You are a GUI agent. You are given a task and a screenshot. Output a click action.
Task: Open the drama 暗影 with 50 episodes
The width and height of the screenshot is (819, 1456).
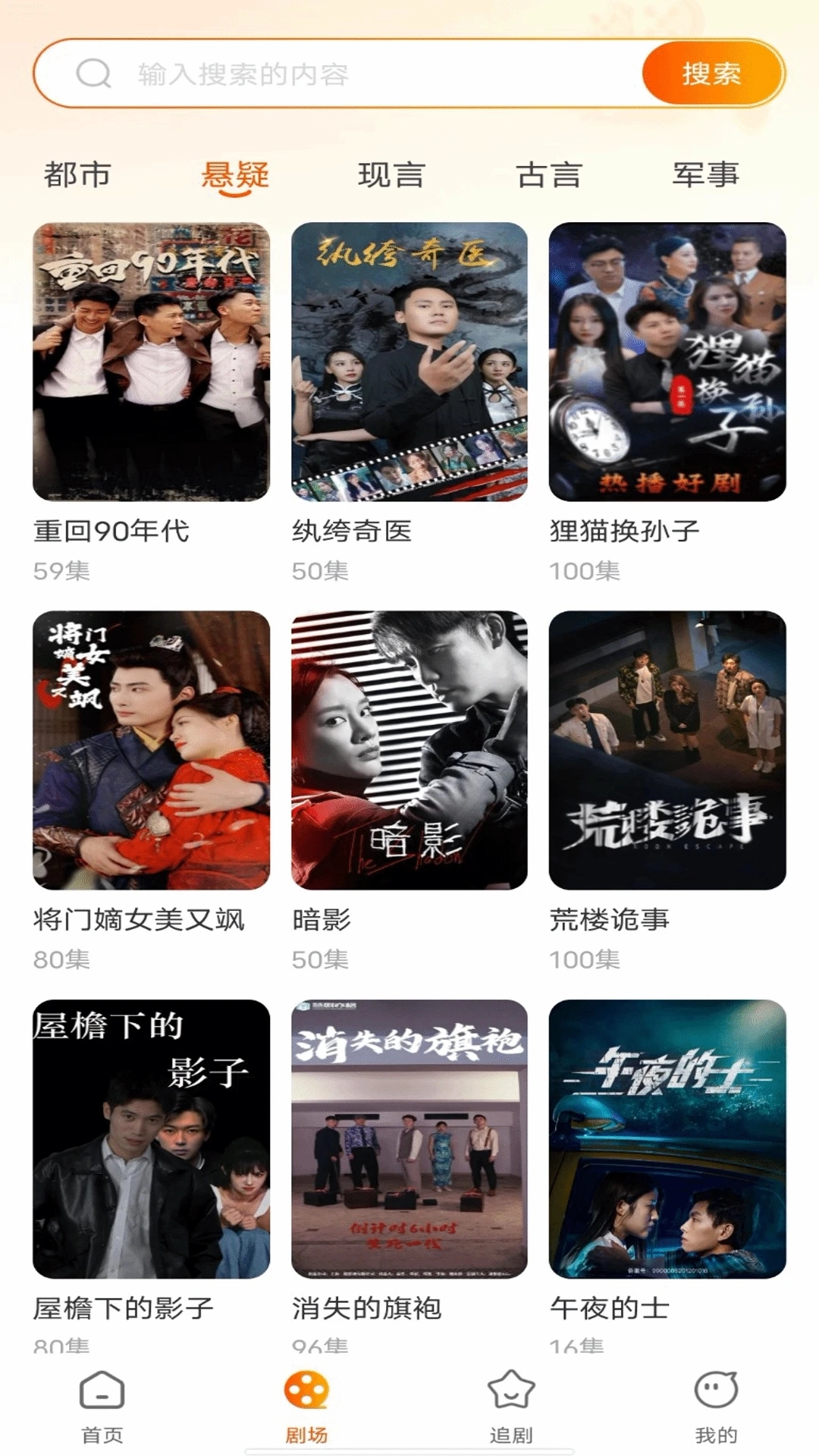[x=409, y=751]
